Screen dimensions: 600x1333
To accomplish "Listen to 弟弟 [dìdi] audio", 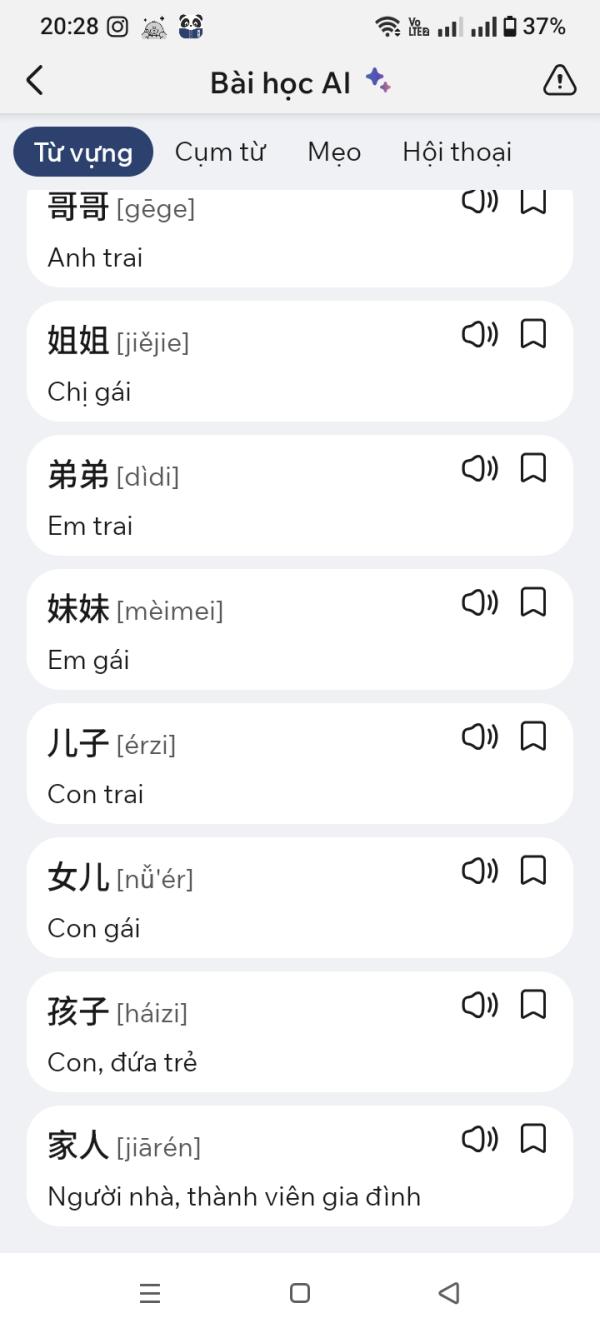I will click(480, 468).
